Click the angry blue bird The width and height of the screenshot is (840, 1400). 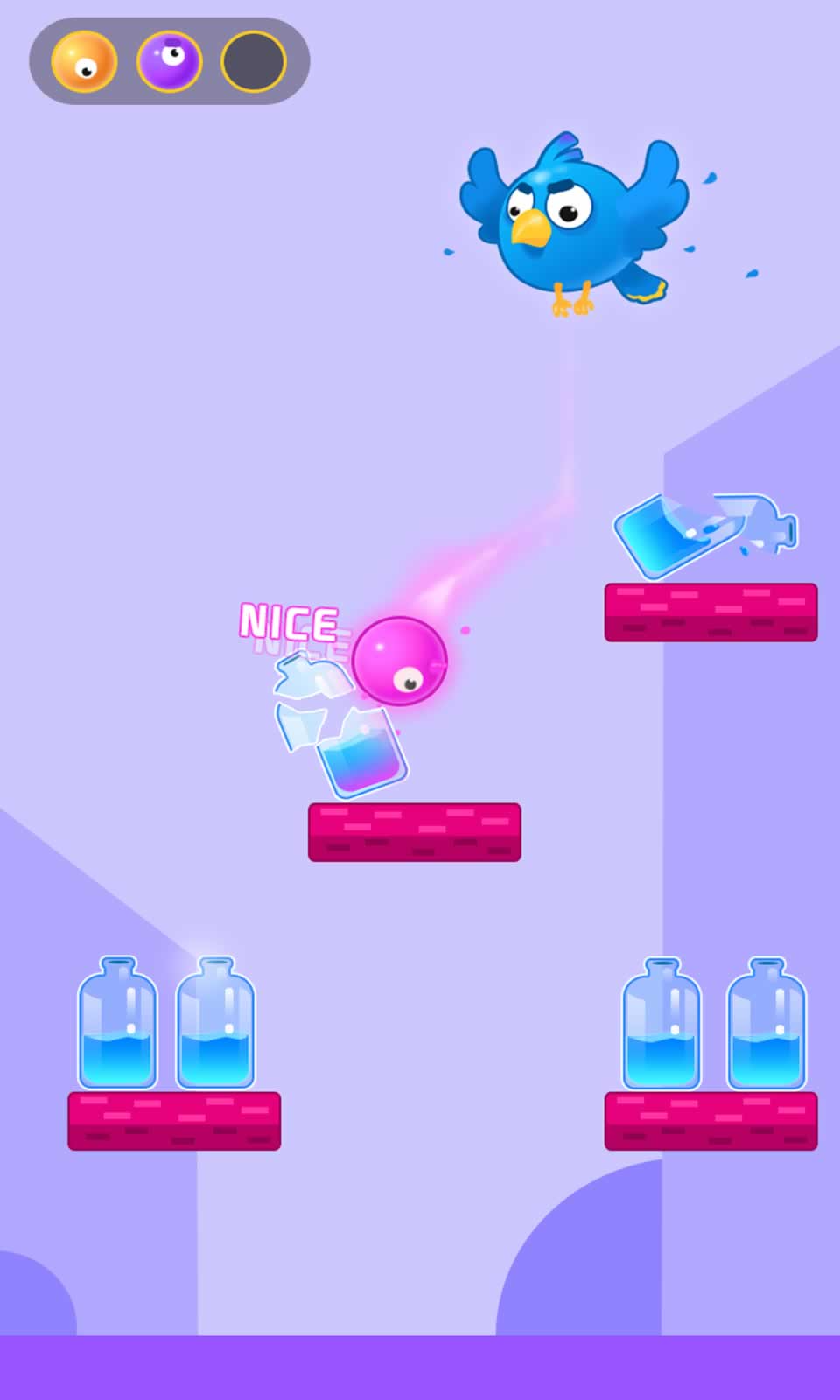click(569, 219)
